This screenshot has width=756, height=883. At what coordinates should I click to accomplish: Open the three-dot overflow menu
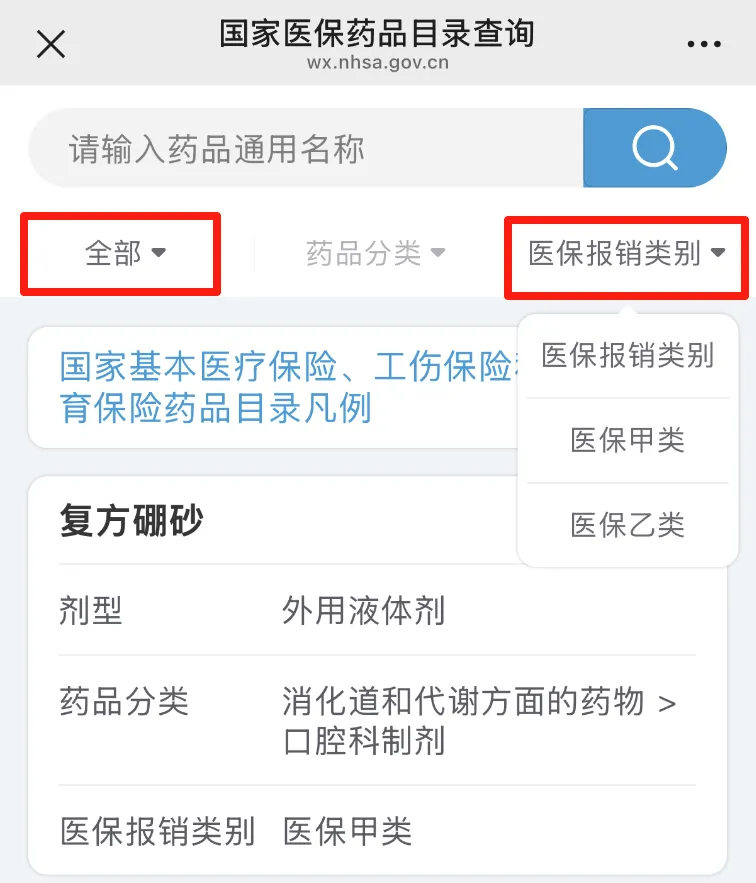point(704,44)
